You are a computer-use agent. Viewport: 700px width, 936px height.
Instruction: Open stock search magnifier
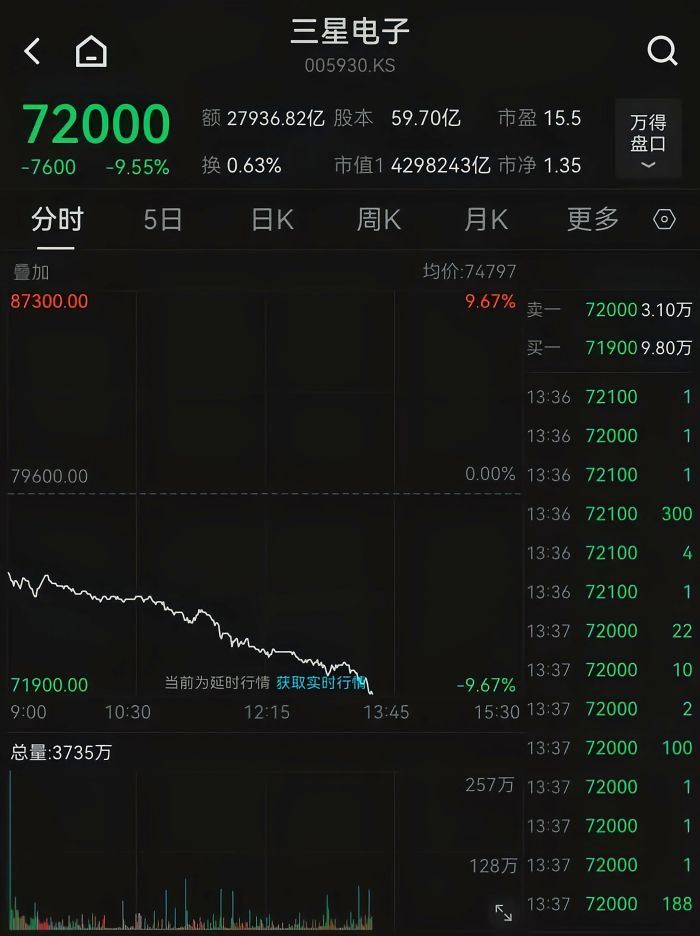662,50
